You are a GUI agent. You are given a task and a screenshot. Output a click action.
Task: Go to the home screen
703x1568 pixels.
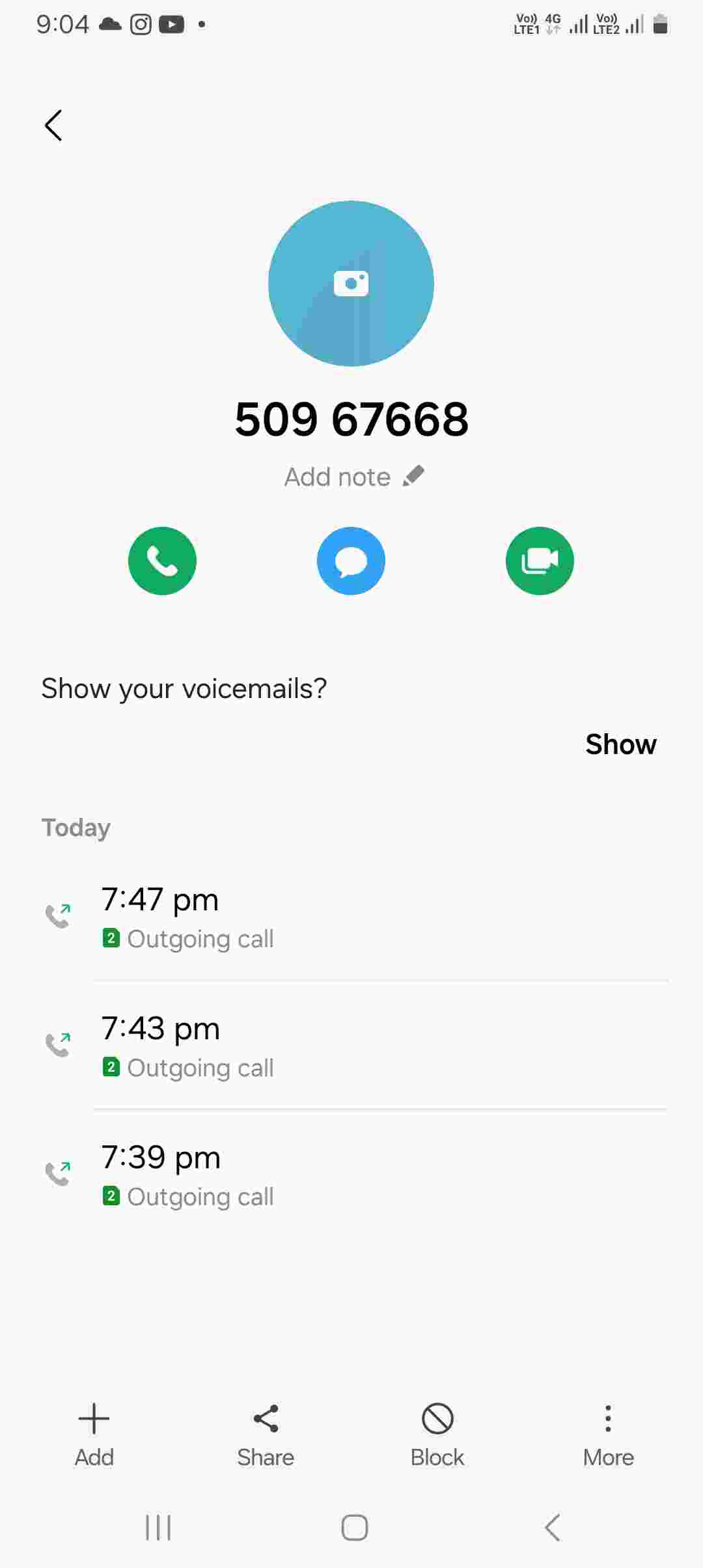click(354, 1528)
